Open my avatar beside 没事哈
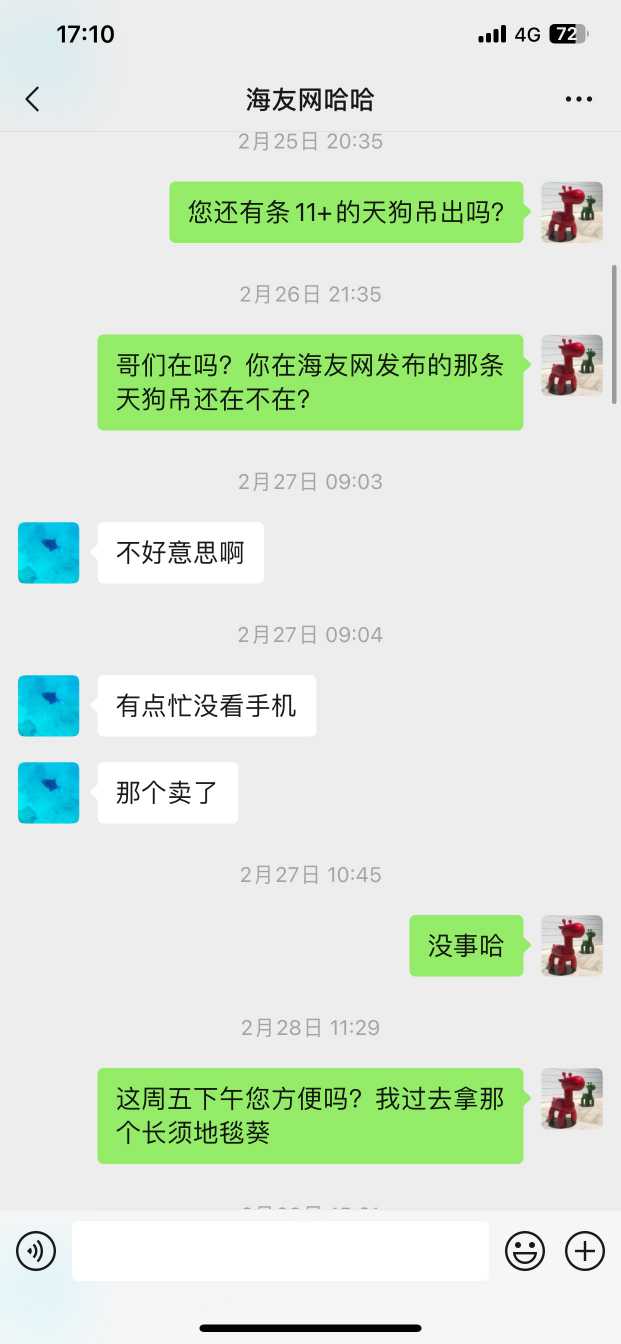Image resolution: width=621 pixels, height=1344 pixels. [572, 946]
